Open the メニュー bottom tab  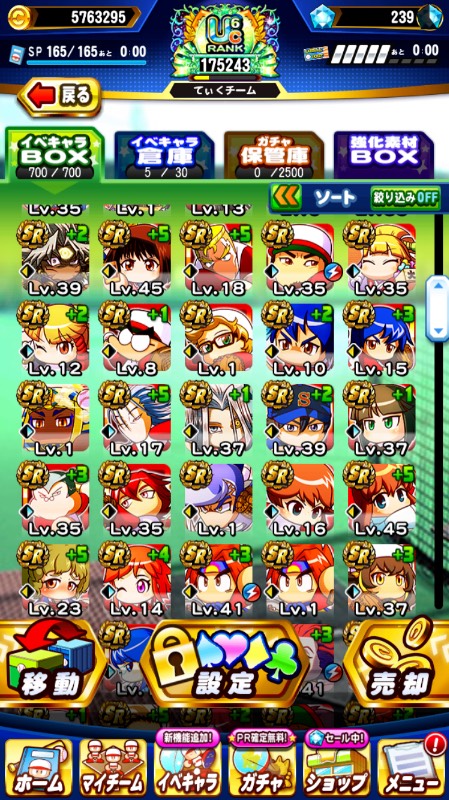(411, 768)
